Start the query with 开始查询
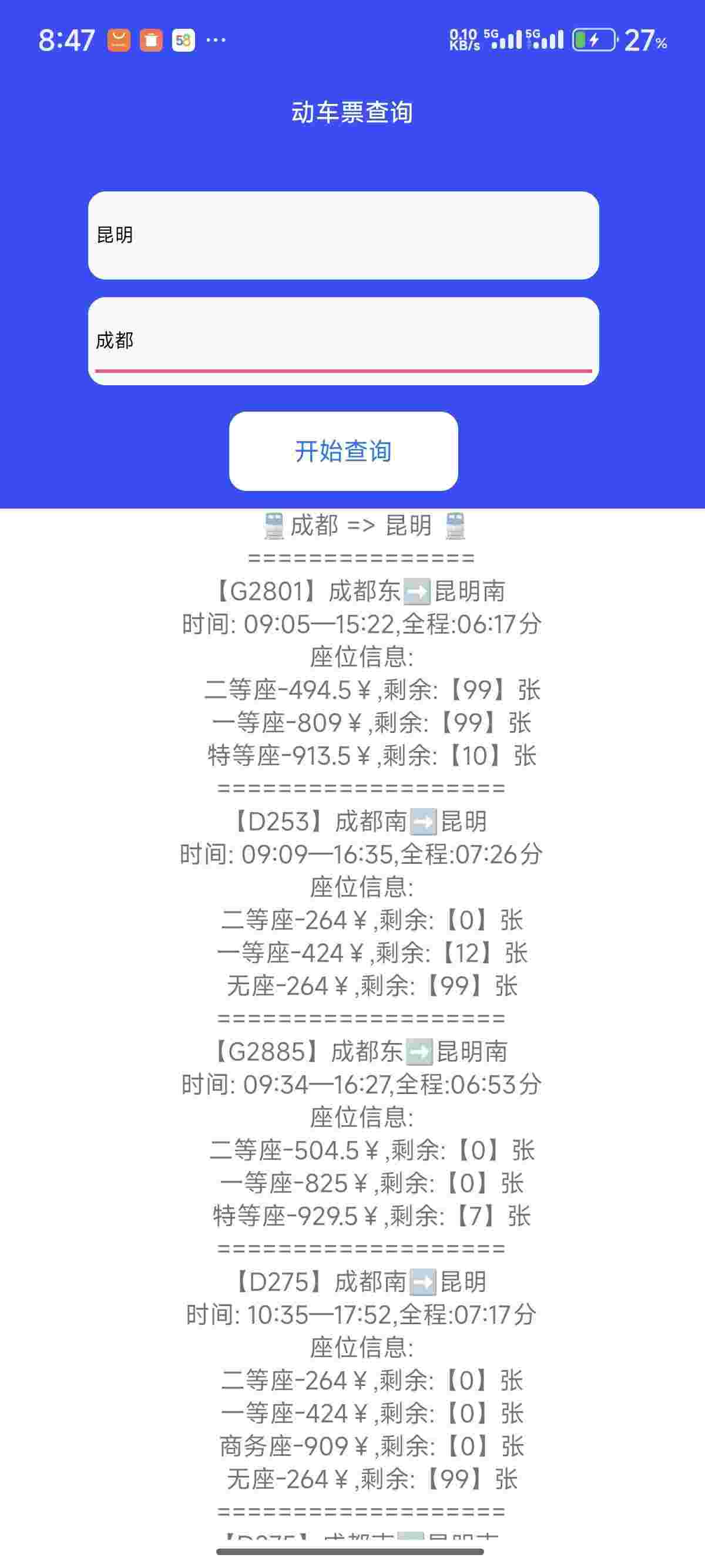705x1568 pixels. pyautogui.click(x=343, y=451)
